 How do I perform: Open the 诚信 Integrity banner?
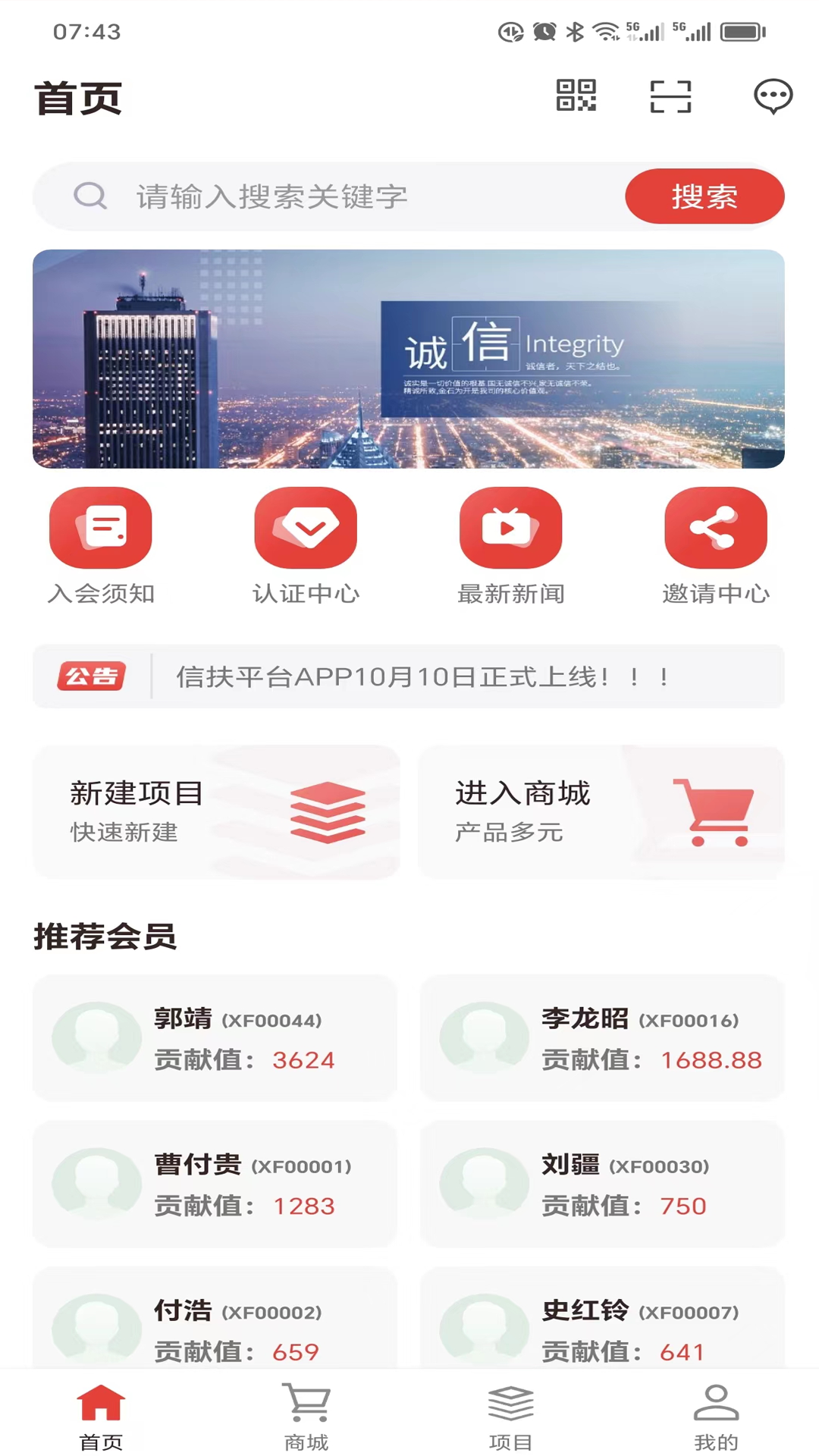coord(409,359)
